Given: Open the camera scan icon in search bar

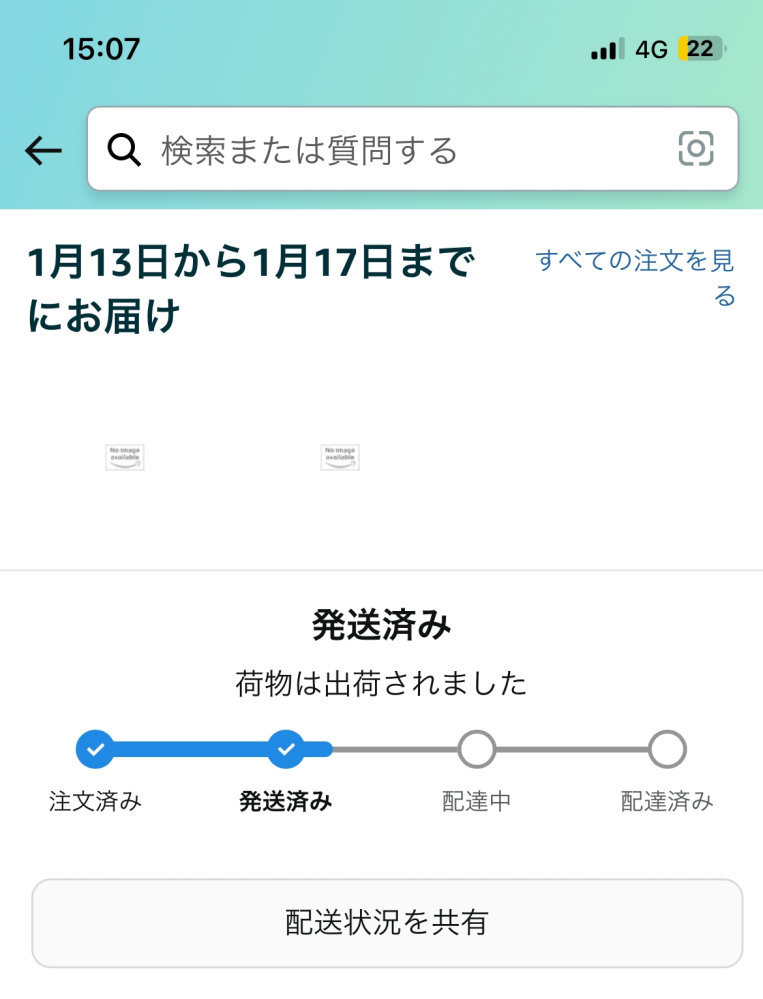Looking at the screenshot, I should (696, 149).
